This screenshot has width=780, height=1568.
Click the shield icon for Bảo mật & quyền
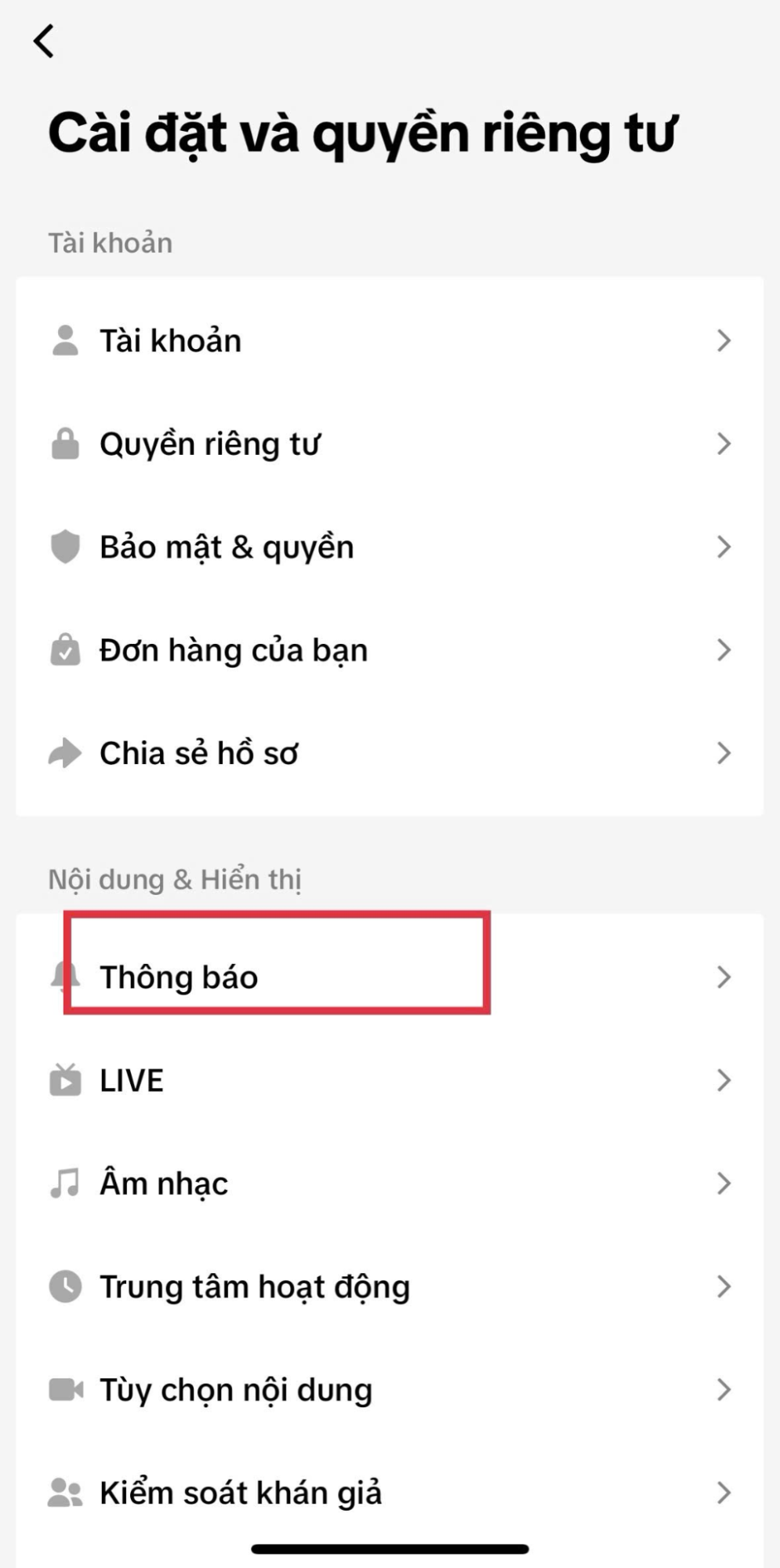point(66,547)
